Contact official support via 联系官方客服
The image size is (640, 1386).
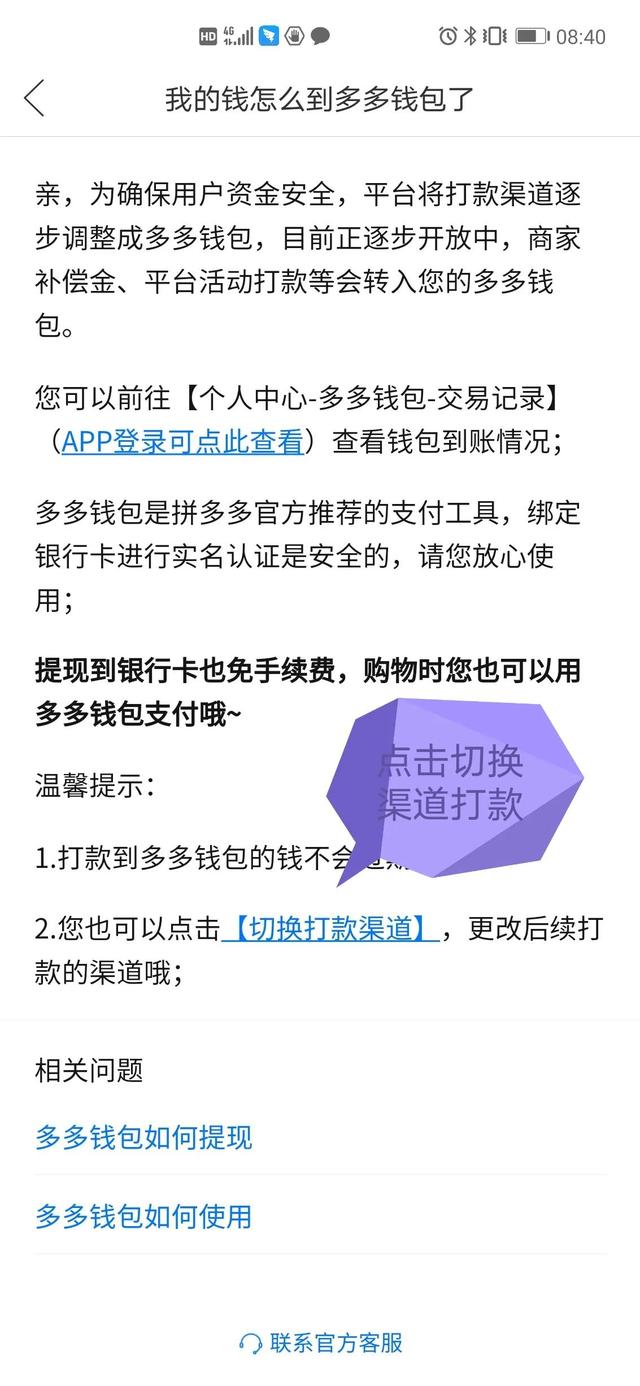[x=322, y=1343]
